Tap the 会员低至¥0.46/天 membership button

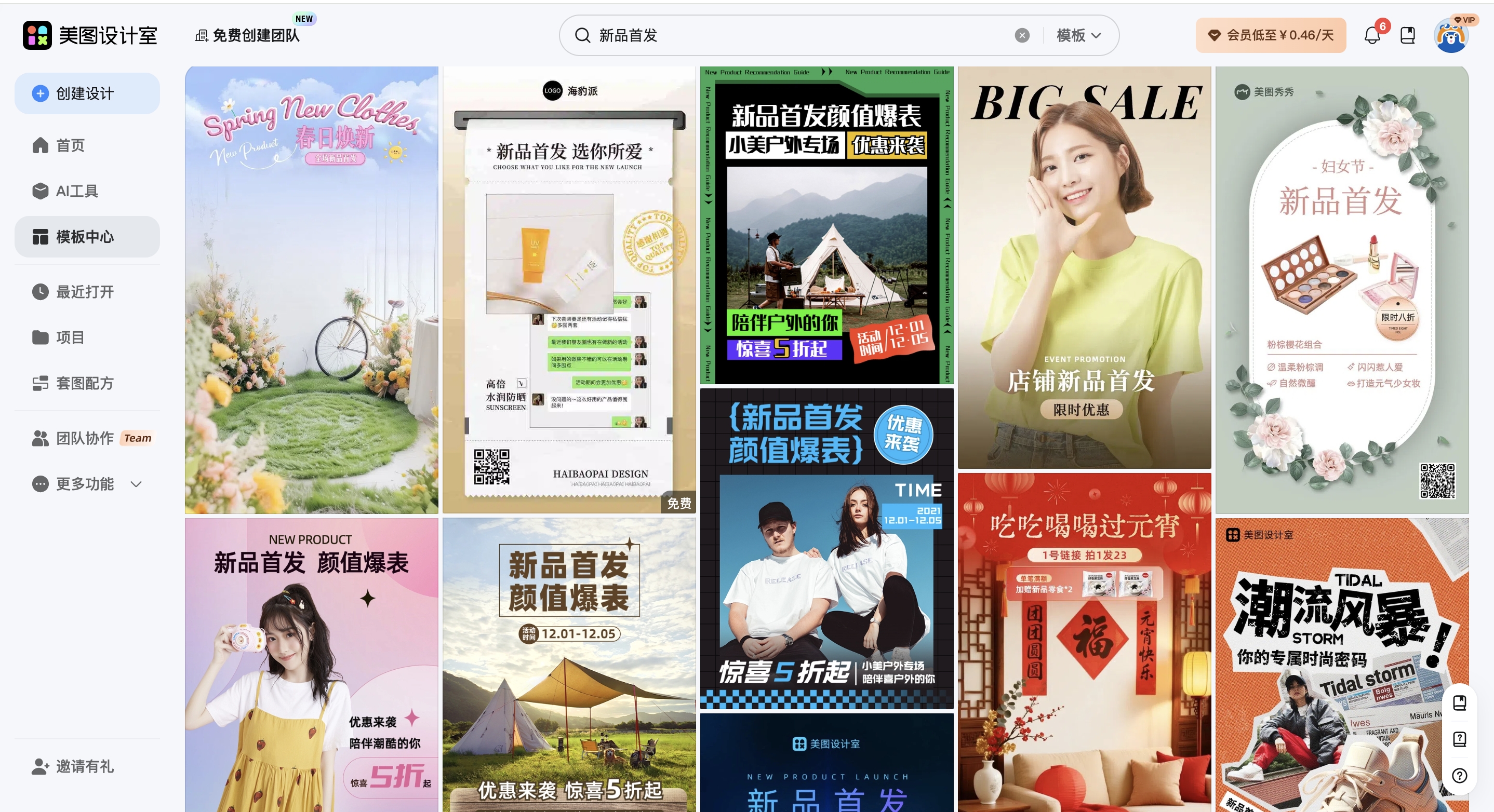tap(1270, 35)
